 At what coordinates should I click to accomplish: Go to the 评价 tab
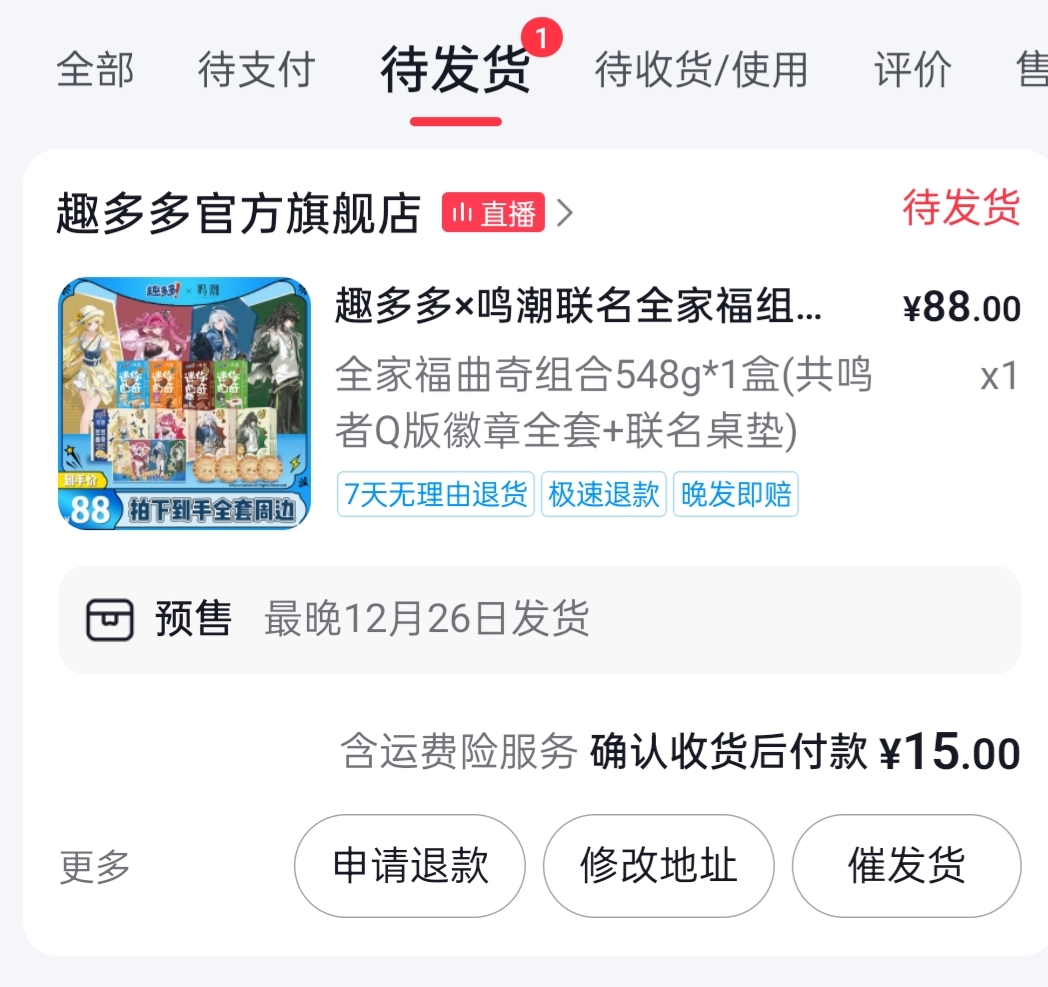[x=912, y=70]
